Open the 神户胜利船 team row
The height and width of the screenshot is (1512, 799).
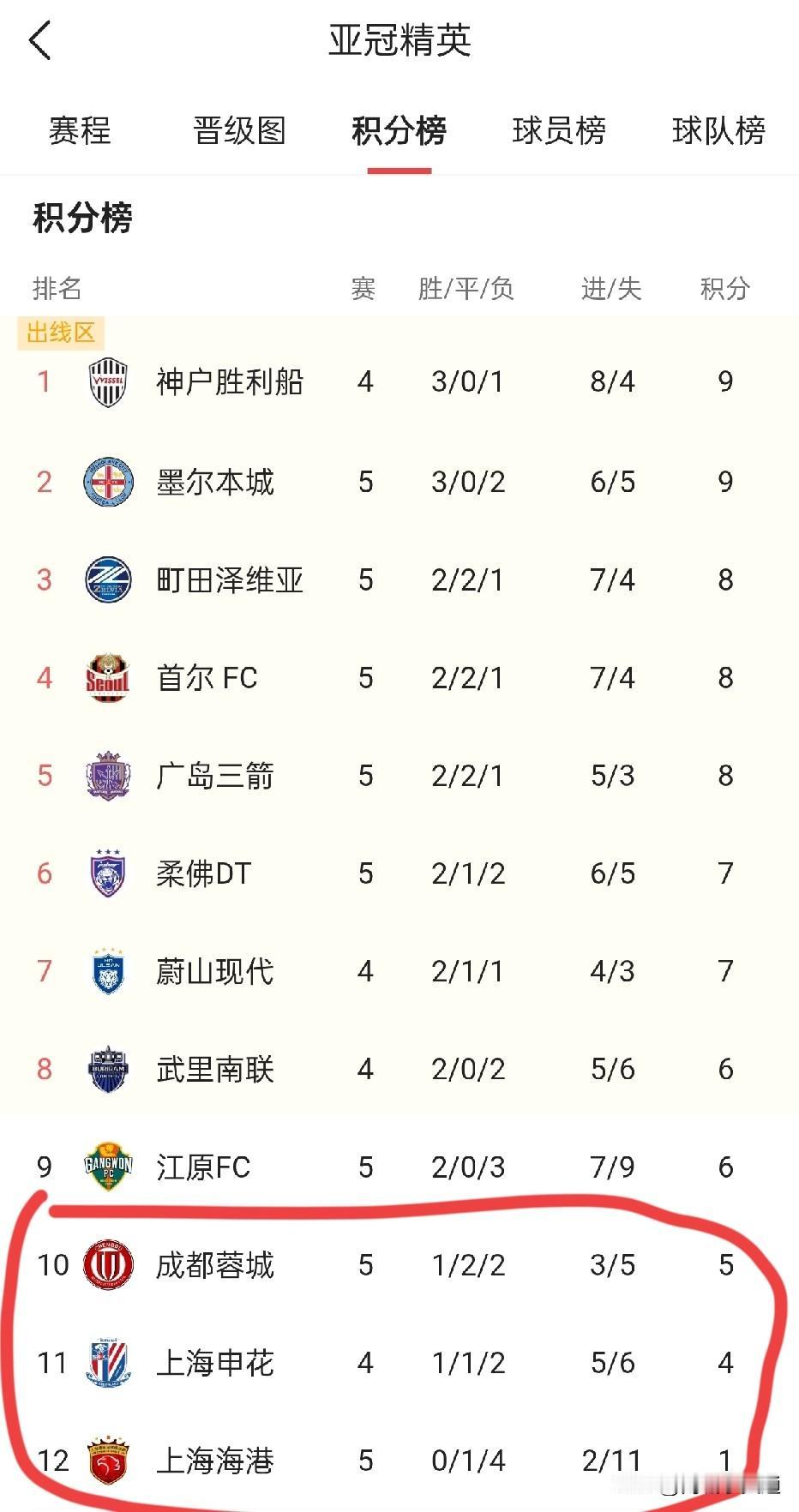(x=399, y=381)
